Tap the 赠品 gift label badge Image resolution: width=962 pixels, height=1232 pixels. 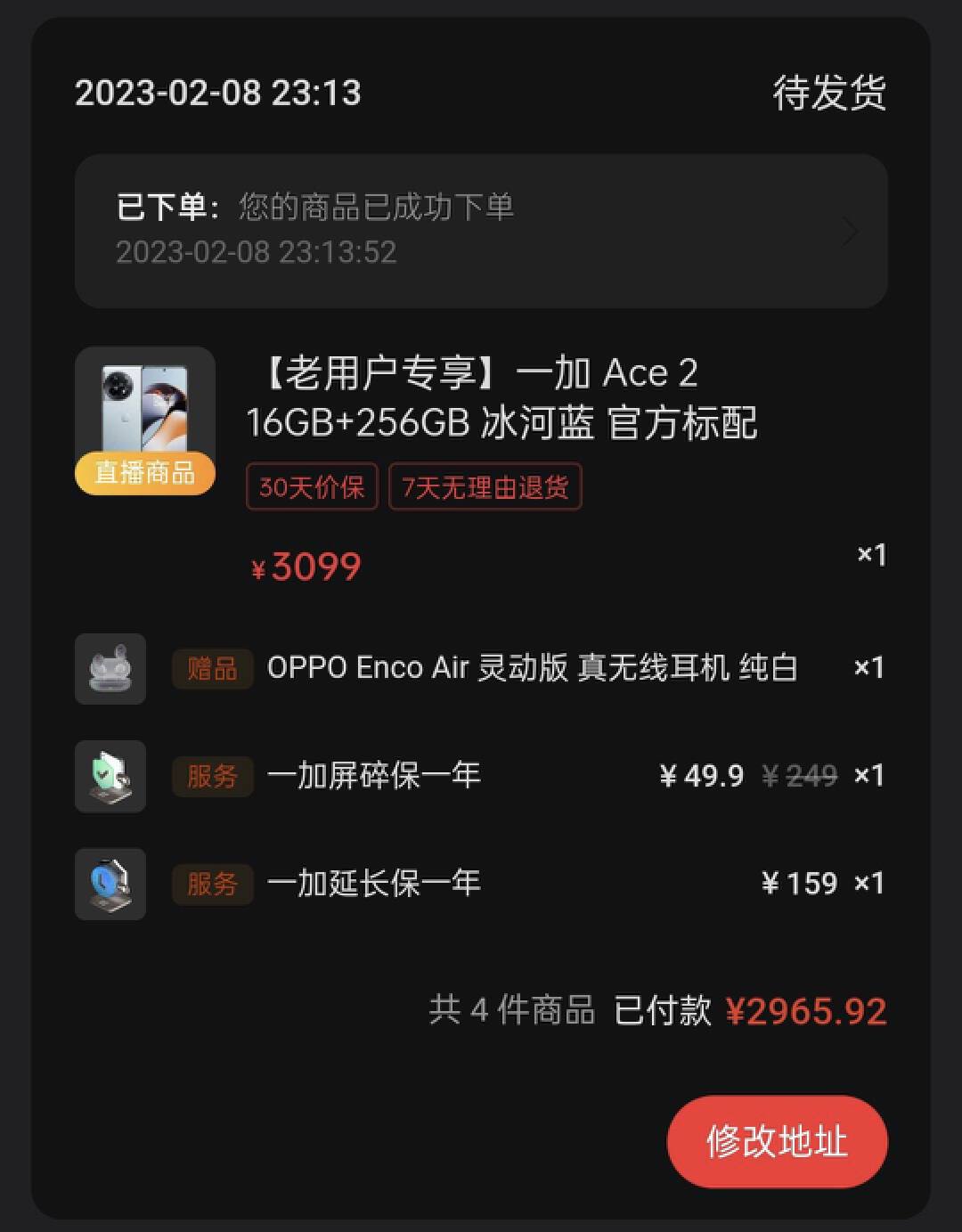[212, 668]
